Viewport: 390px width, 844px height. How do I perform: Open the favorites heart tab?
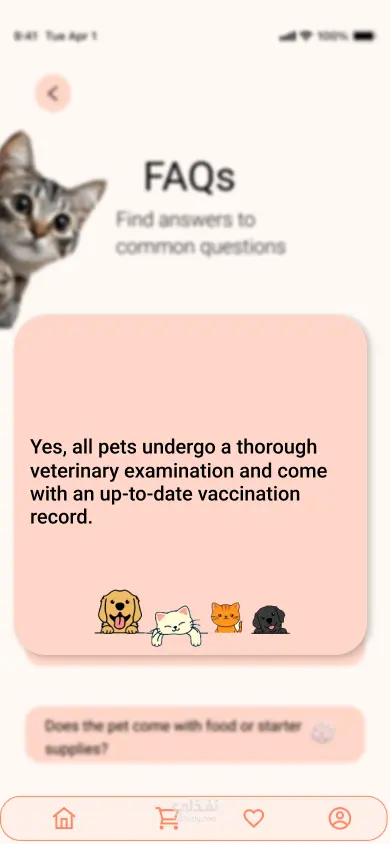253,819
